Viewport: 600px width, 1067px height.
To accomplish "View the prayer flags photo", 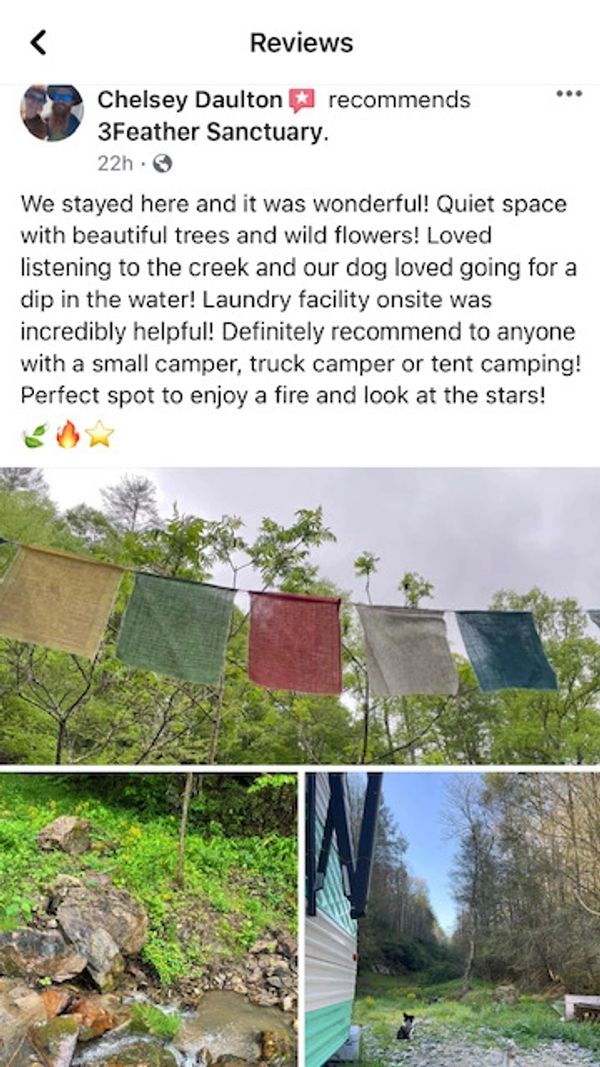I will (x=300, y=615).
